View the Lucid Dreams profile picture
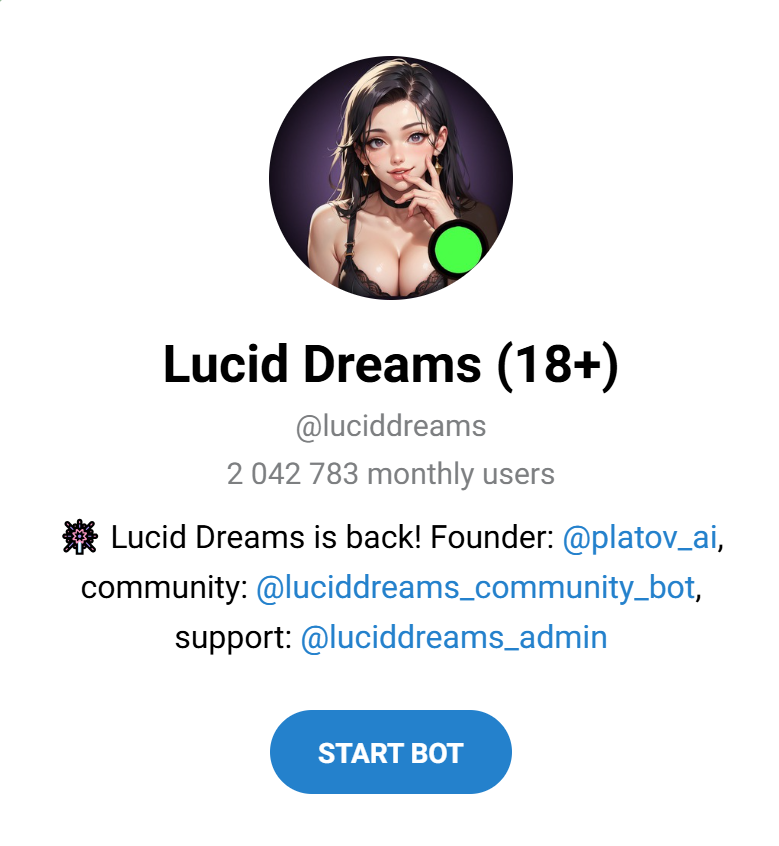This screenshot has height=846, width=779. click(x=390, y=178)
